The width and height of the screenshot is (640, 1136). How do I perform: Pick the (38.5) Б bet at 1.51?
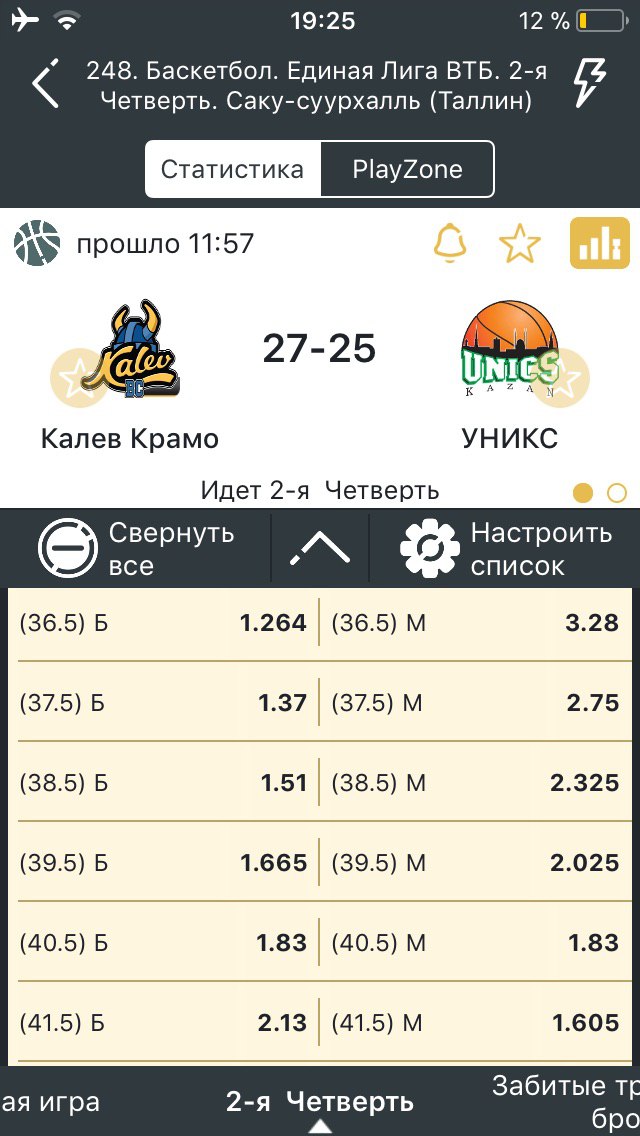[163, 783]
